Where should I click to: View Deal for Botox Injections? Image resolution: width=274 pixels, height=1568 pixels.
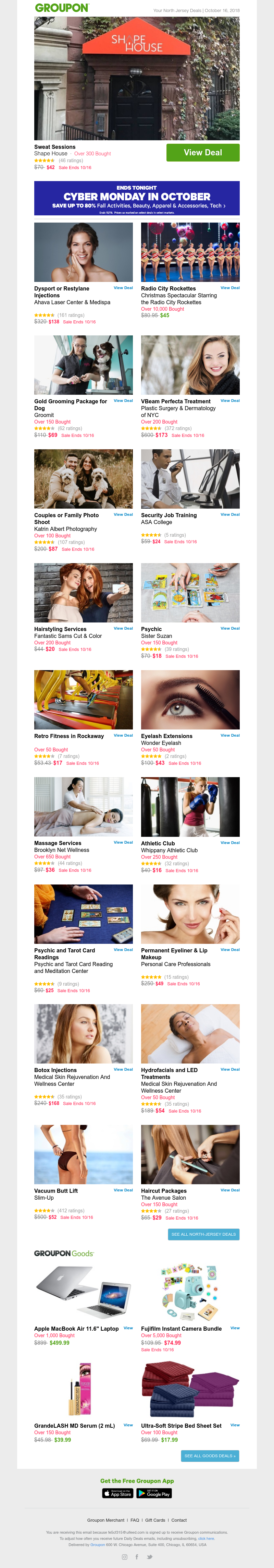[123, 1069]
